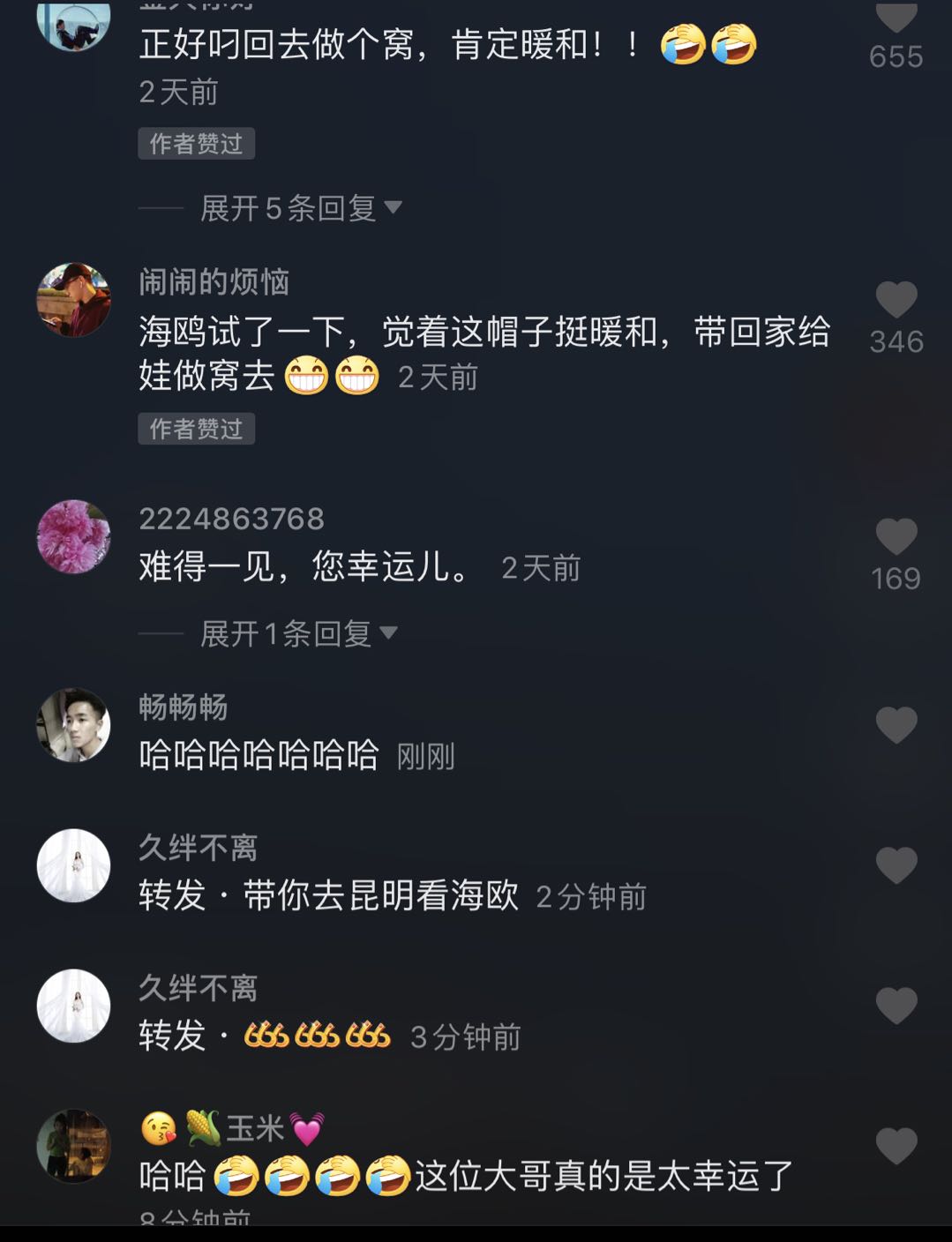
Task: Like 久绊不离's 带你去昆明看海欧 comment
Action: pyautogui.click(x=896, y=865)
